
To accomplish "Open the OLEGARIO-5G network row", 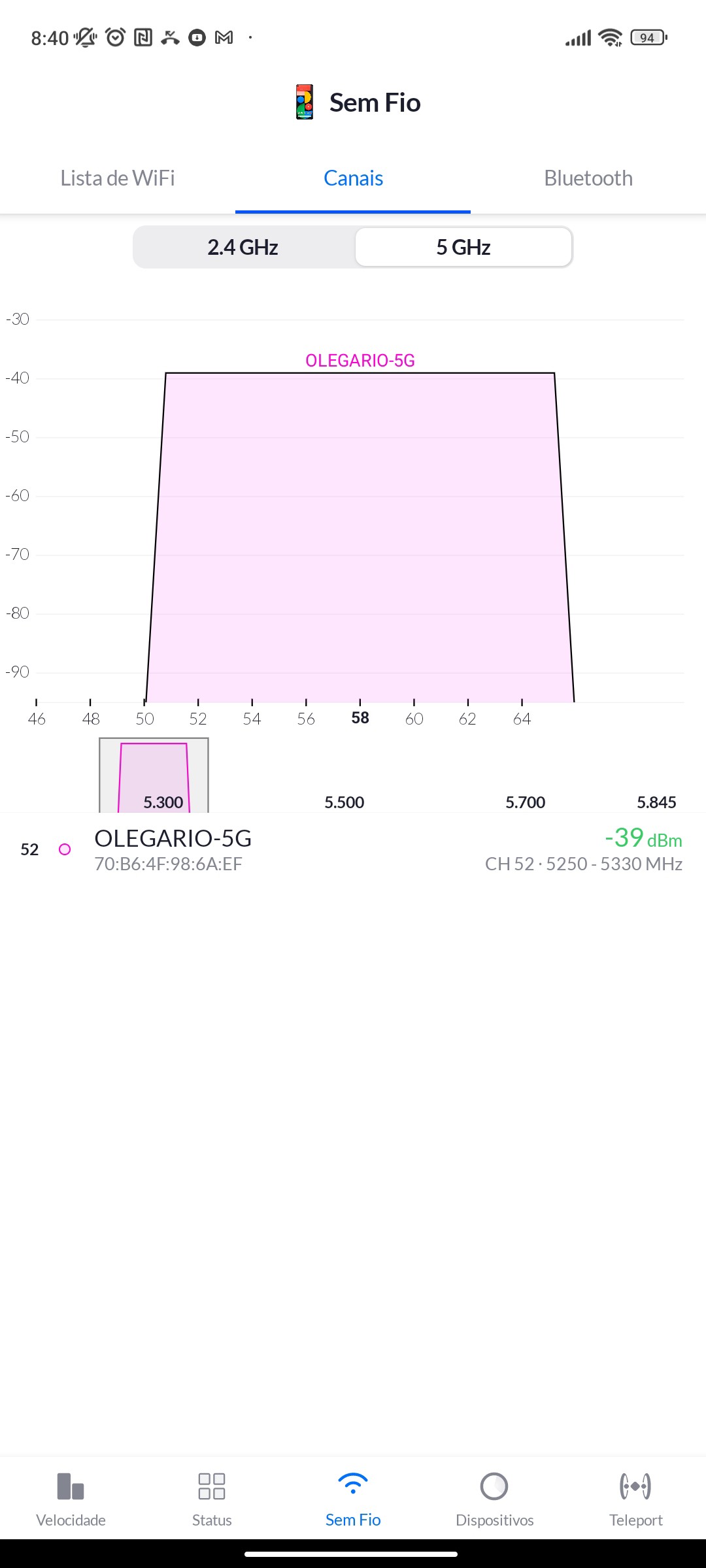I will (x=353, y=849).
